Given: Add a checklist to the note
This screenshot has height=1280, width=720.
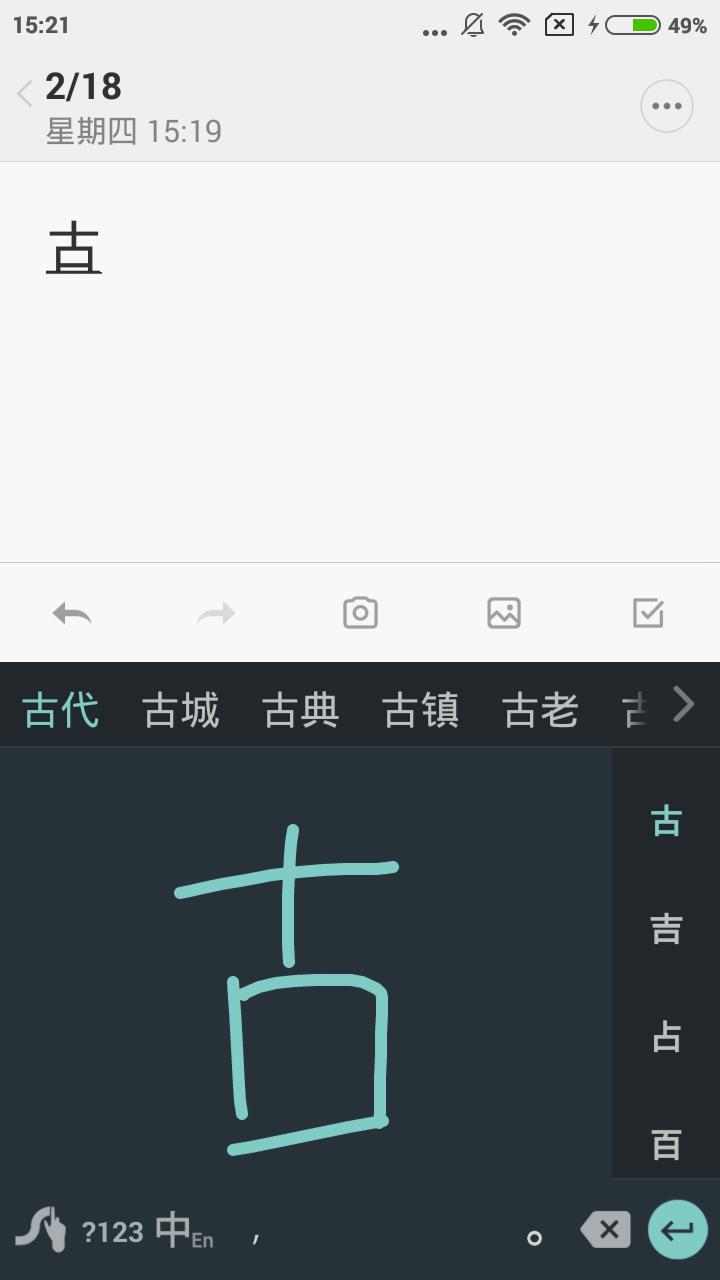Looking at the screenshot, I should pos(647,613).
